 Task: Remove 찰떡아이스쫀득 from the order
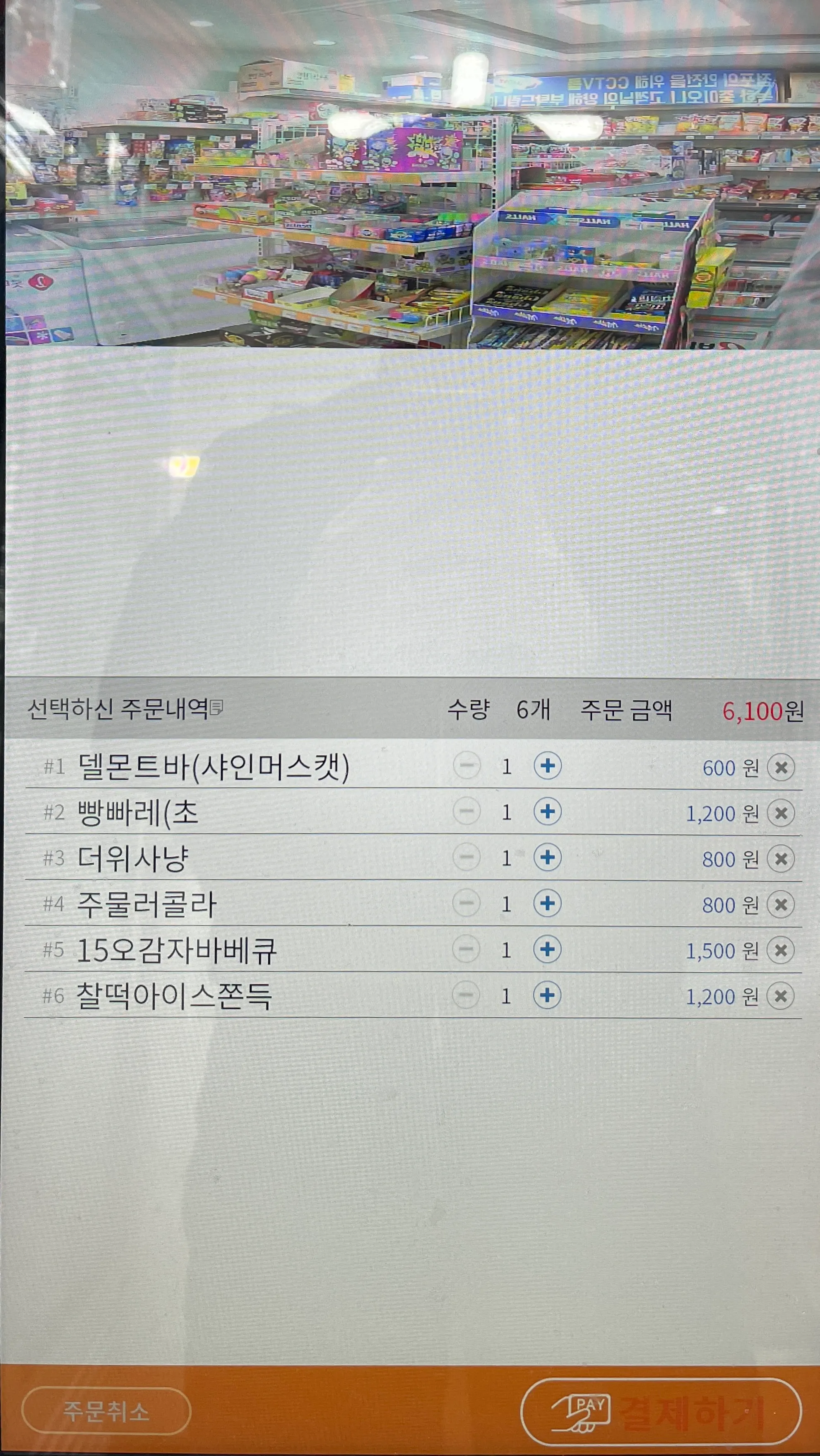click(x=781, y=997)
